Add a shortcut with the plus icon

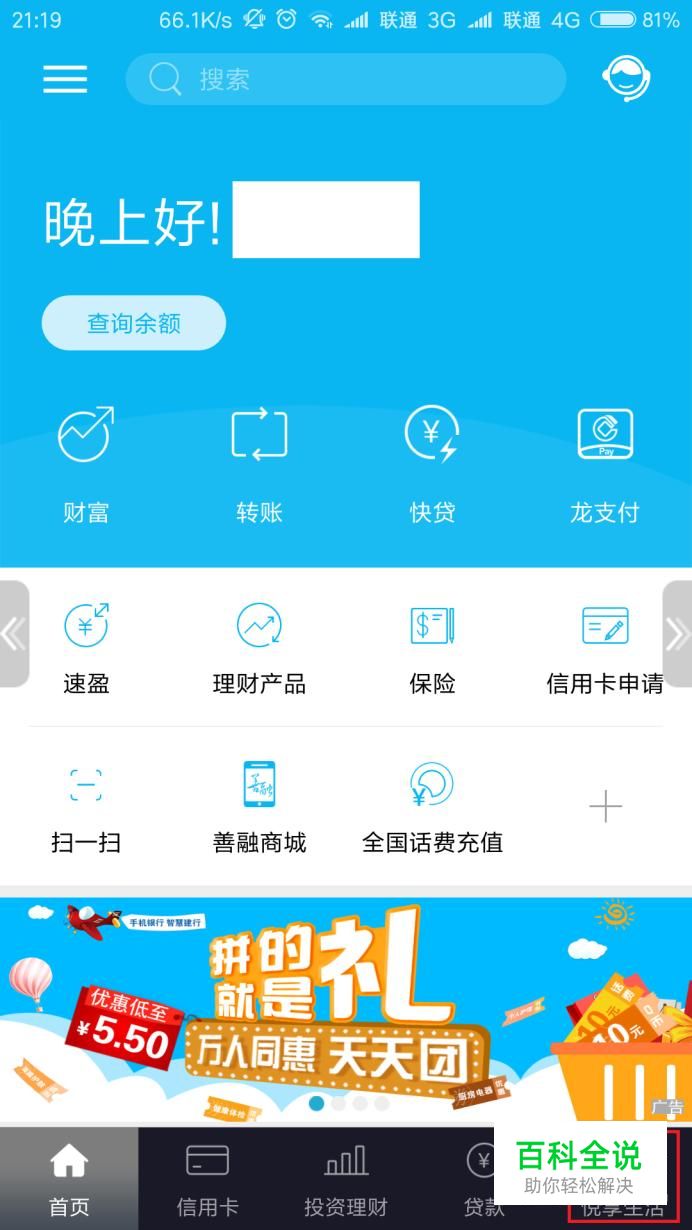coord(605,806)
